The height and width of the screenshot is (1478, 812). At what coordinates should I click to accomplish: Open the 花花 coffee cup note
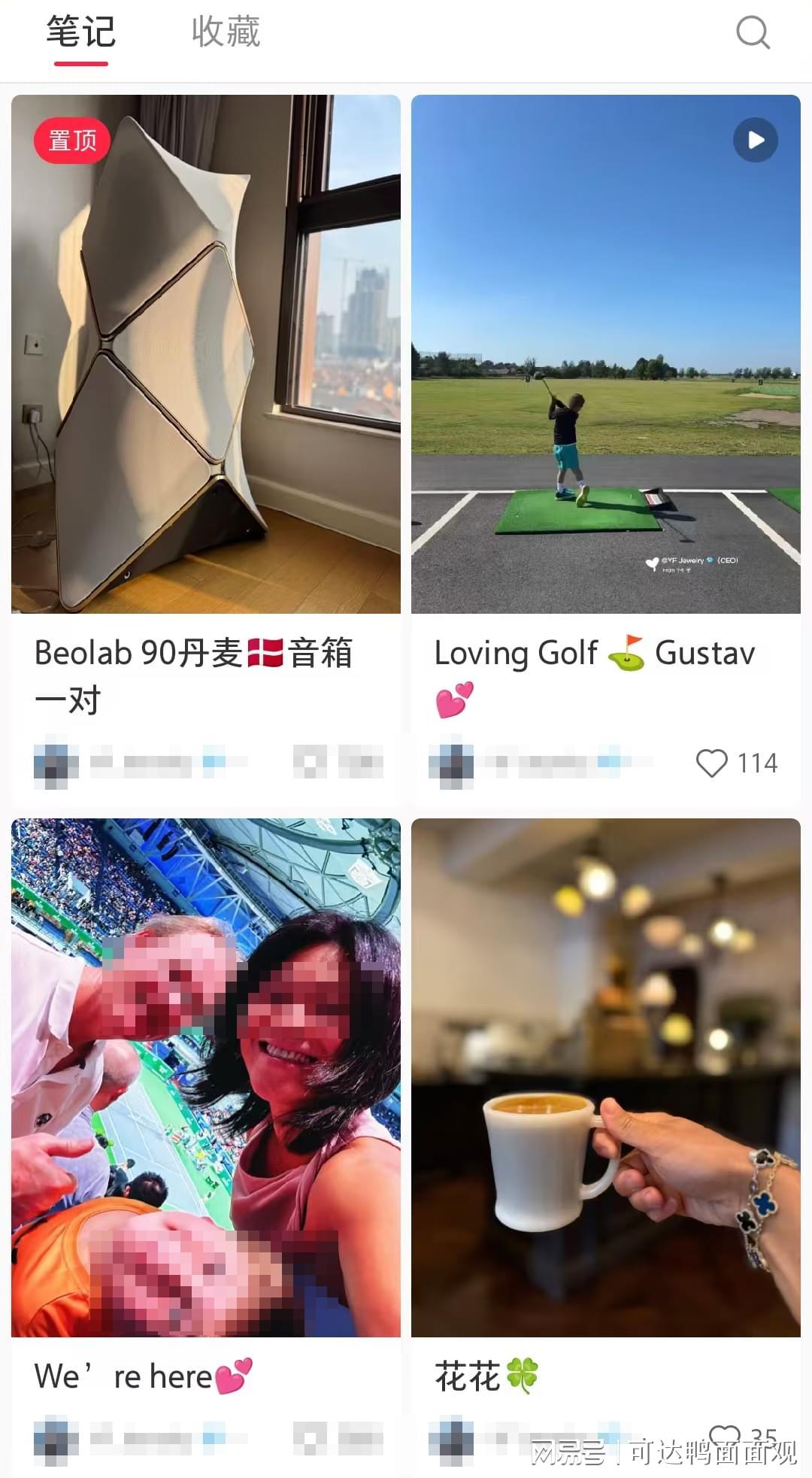pos(605,1077)
